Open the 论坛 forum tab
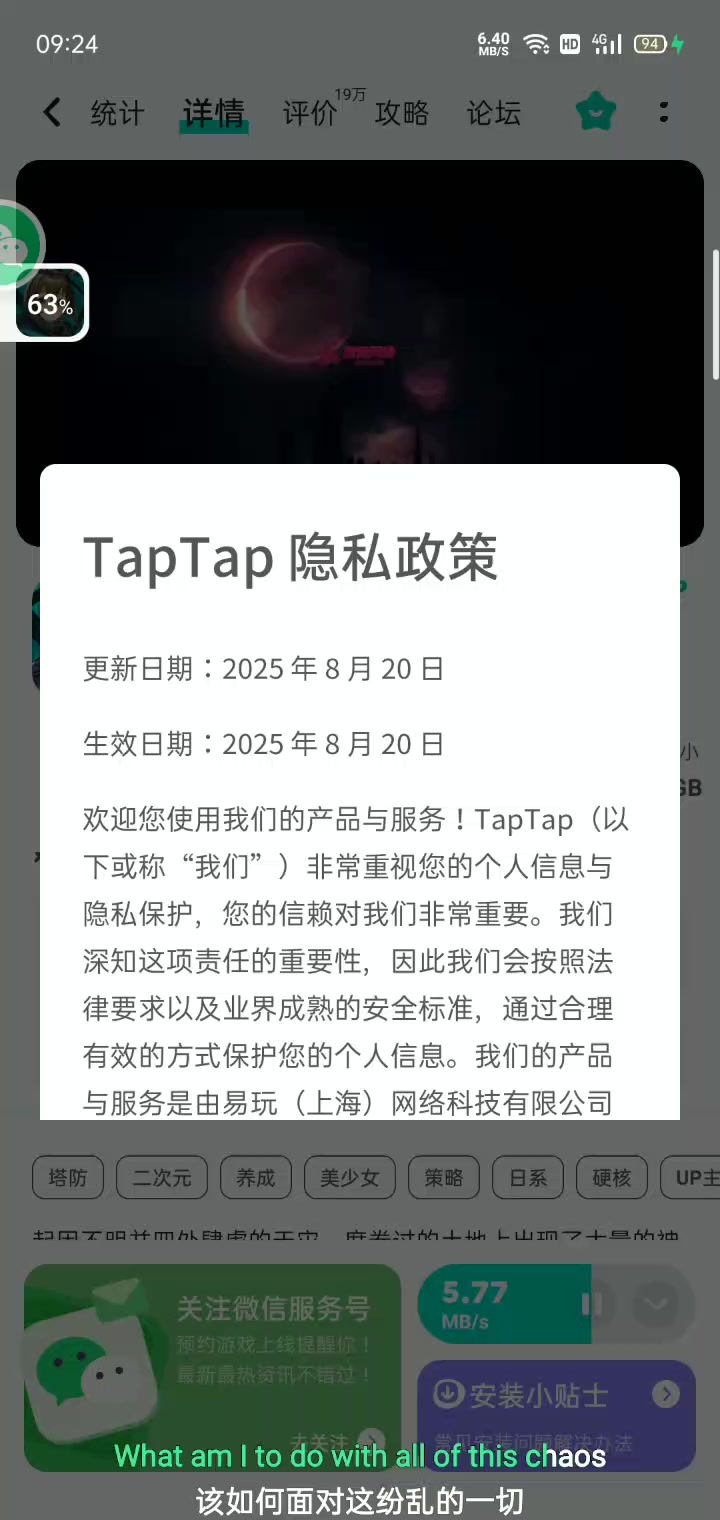 tap(494, 113)
